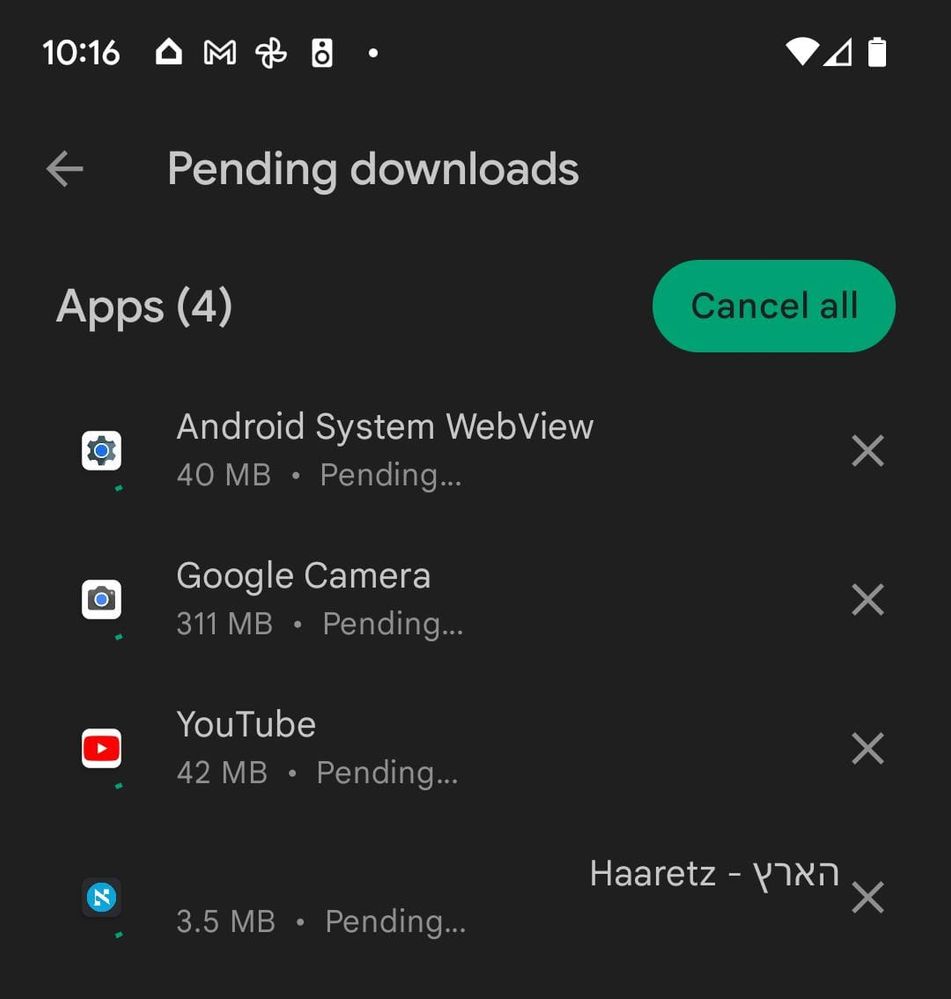
Task: Cancel the YouTube download
Action: pyautogui.click(x=867, y=748)
